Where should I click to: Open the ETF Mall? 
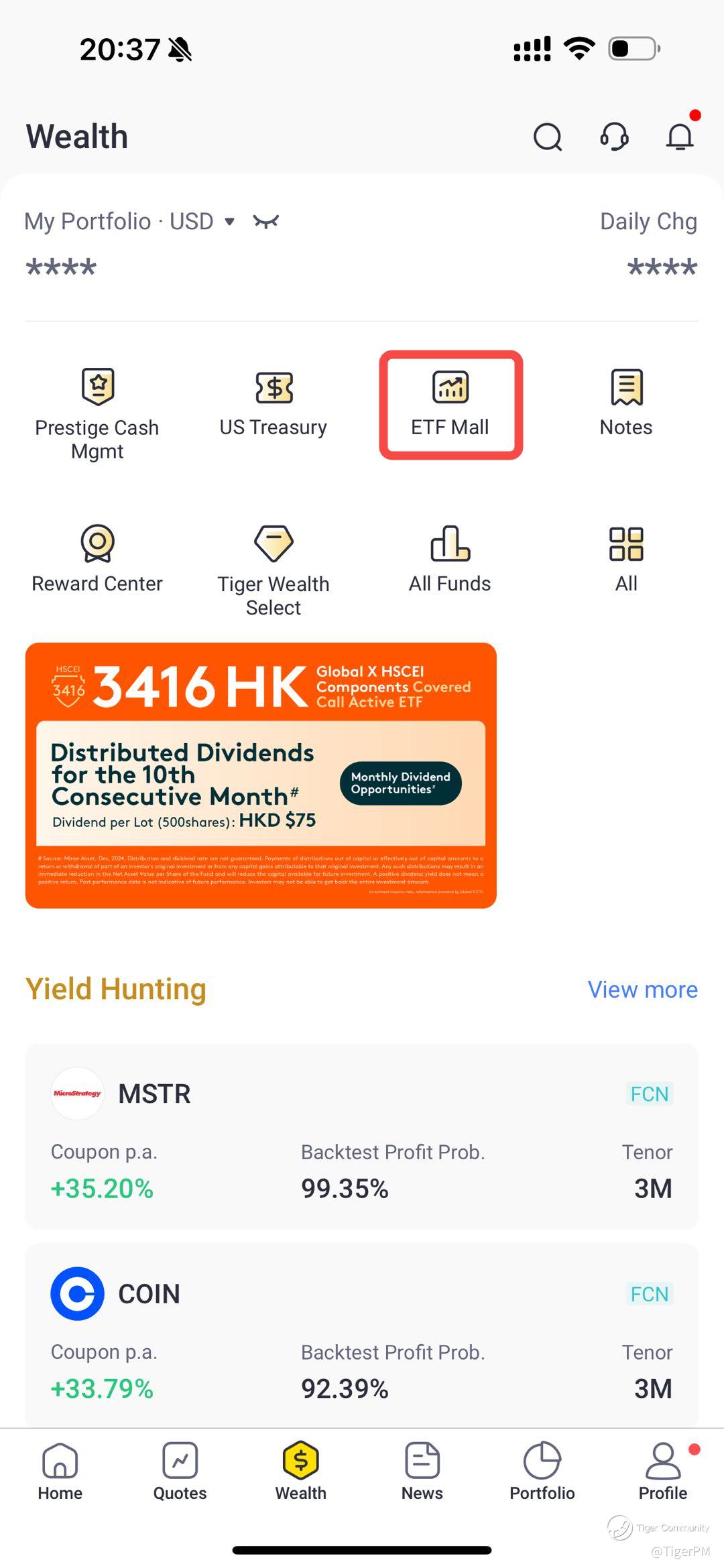pyautogui.click(x=450, y=404)
